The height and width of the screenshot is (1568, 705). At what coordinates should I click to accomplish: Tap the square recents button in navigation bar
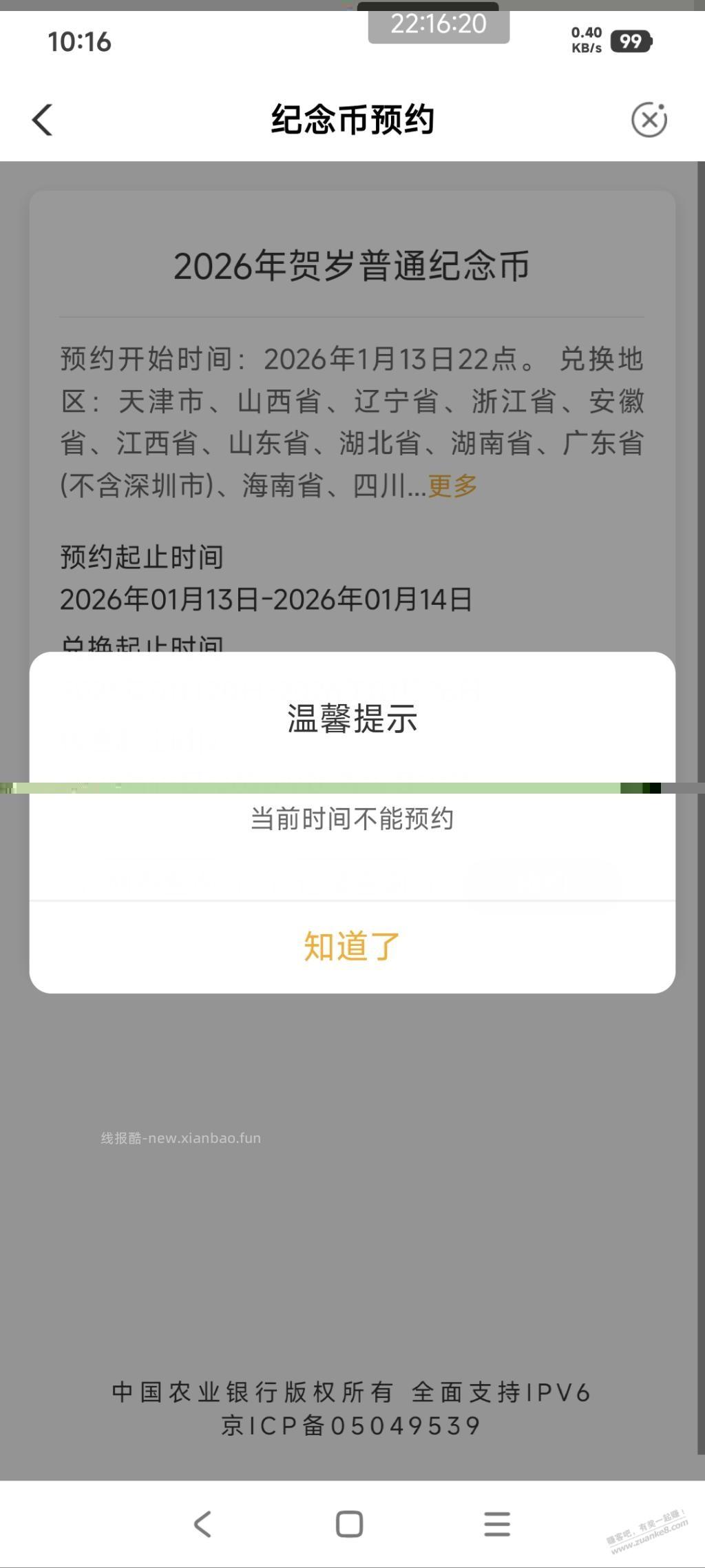[349, 1523]
